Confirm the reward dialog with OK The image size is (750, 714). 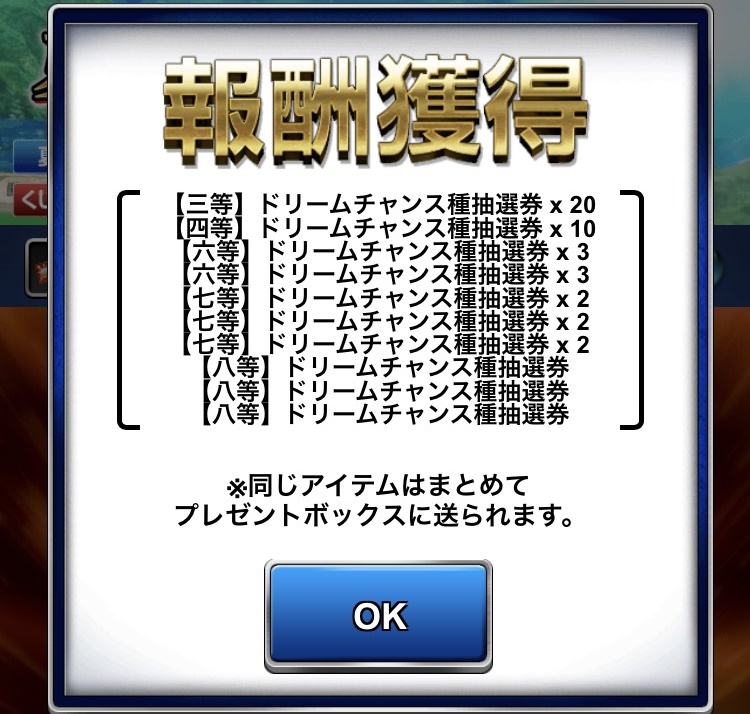379,615
